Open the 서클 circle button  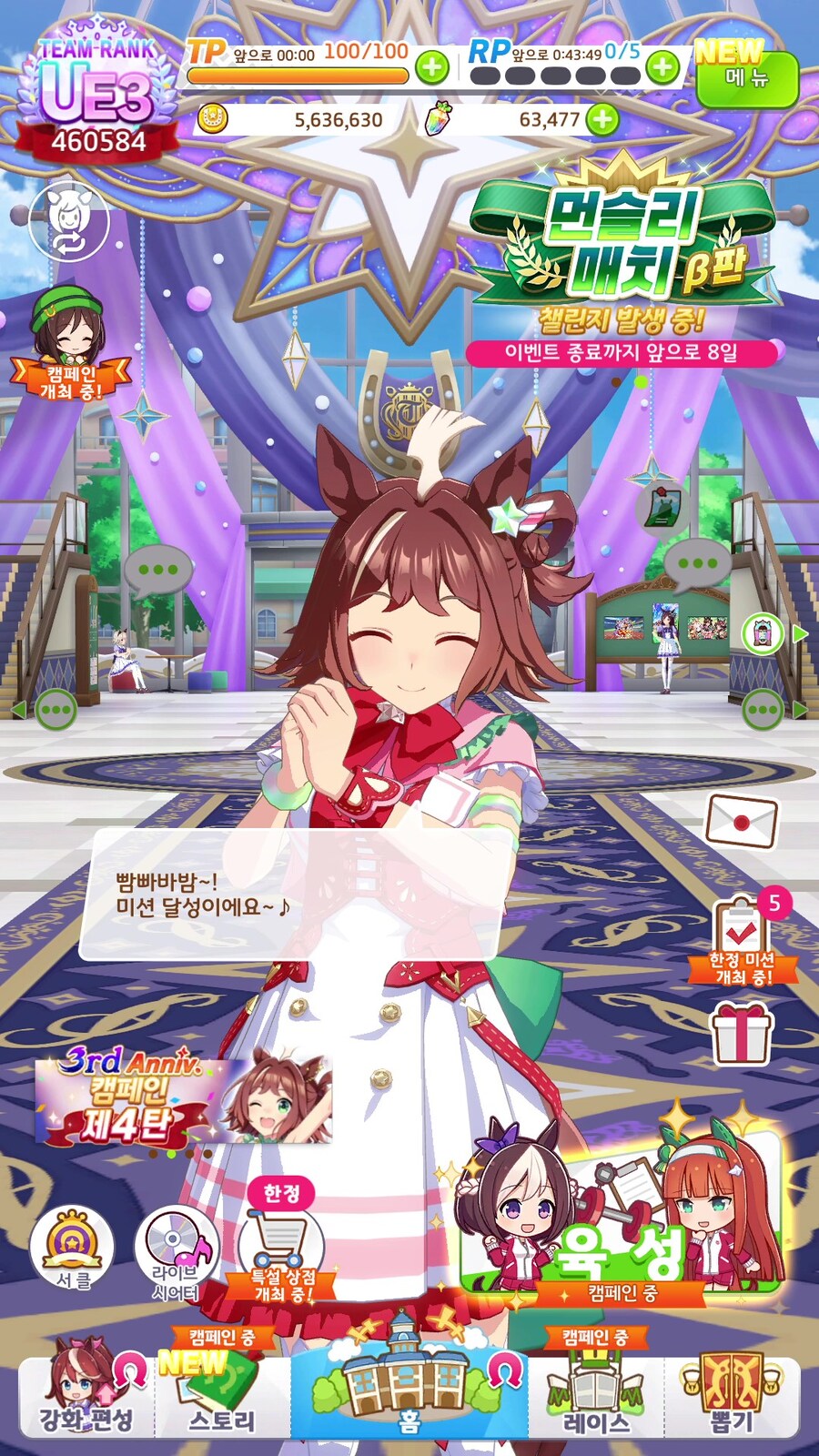tap(72, 1249)
